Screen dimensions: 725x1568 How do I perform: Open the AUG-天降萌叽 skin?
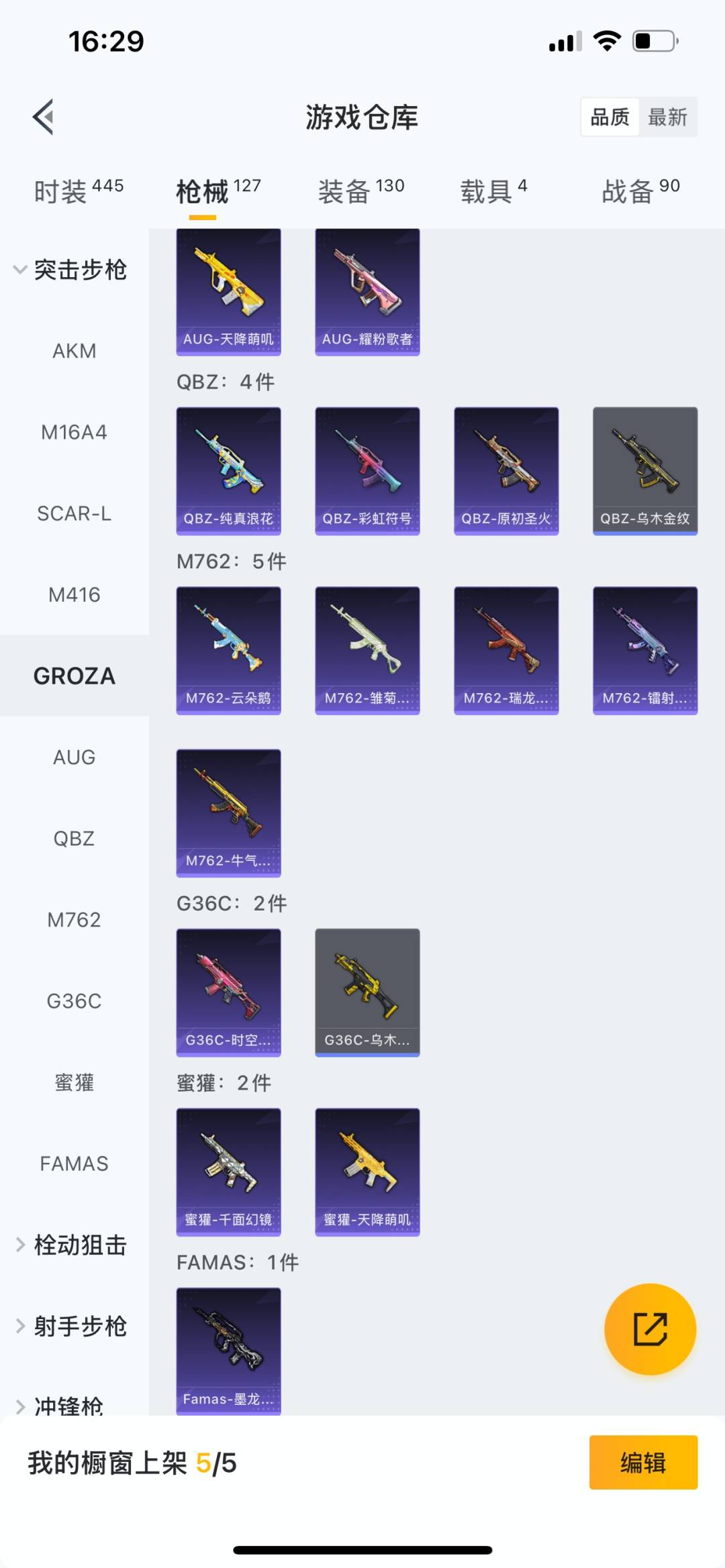coord(228,292)
